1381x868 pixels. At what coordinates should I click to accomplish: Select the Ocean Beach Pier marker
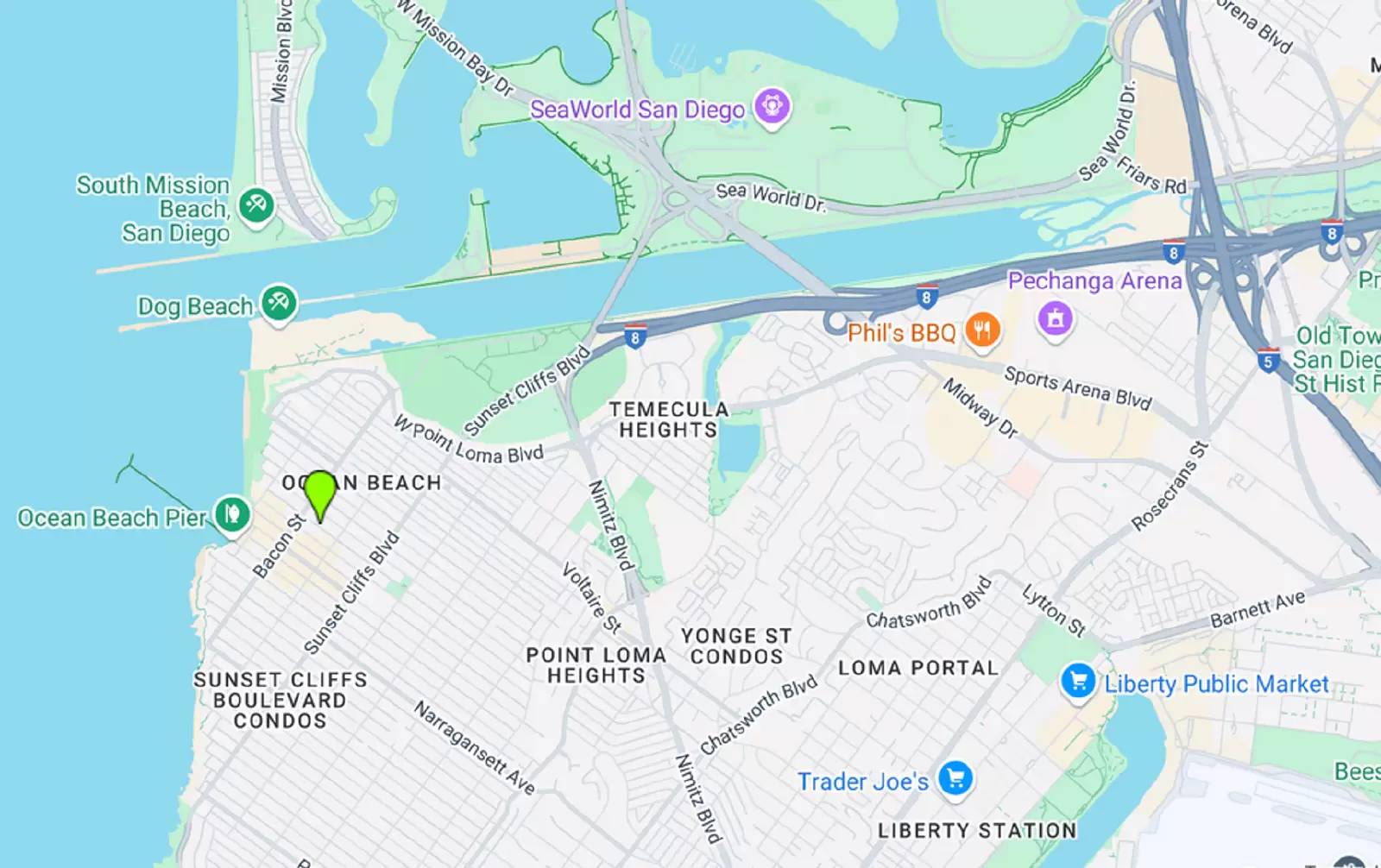pos(231,515)
